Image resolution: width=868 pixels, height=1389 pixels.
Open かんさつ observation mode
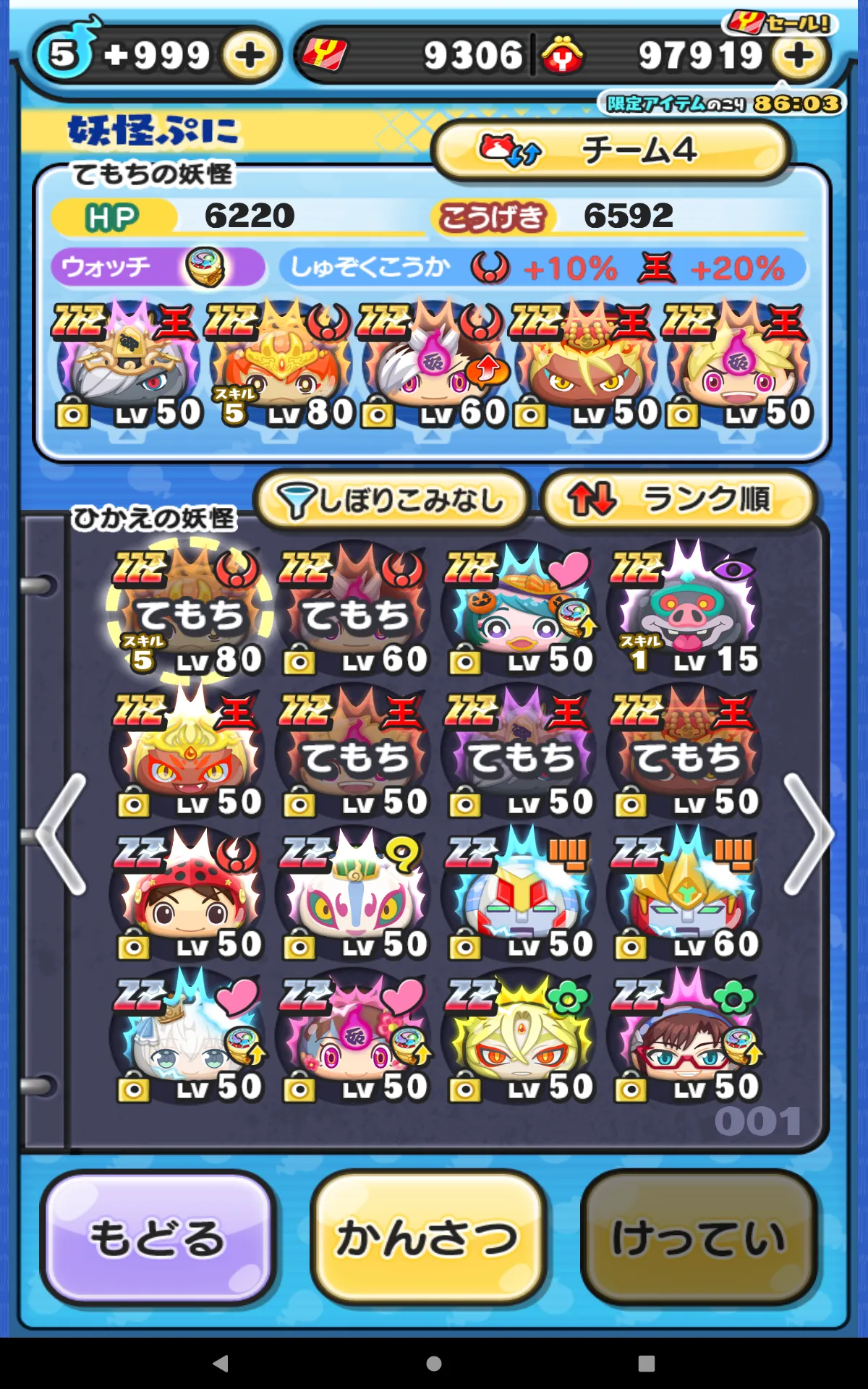(x=427, y=1238)
